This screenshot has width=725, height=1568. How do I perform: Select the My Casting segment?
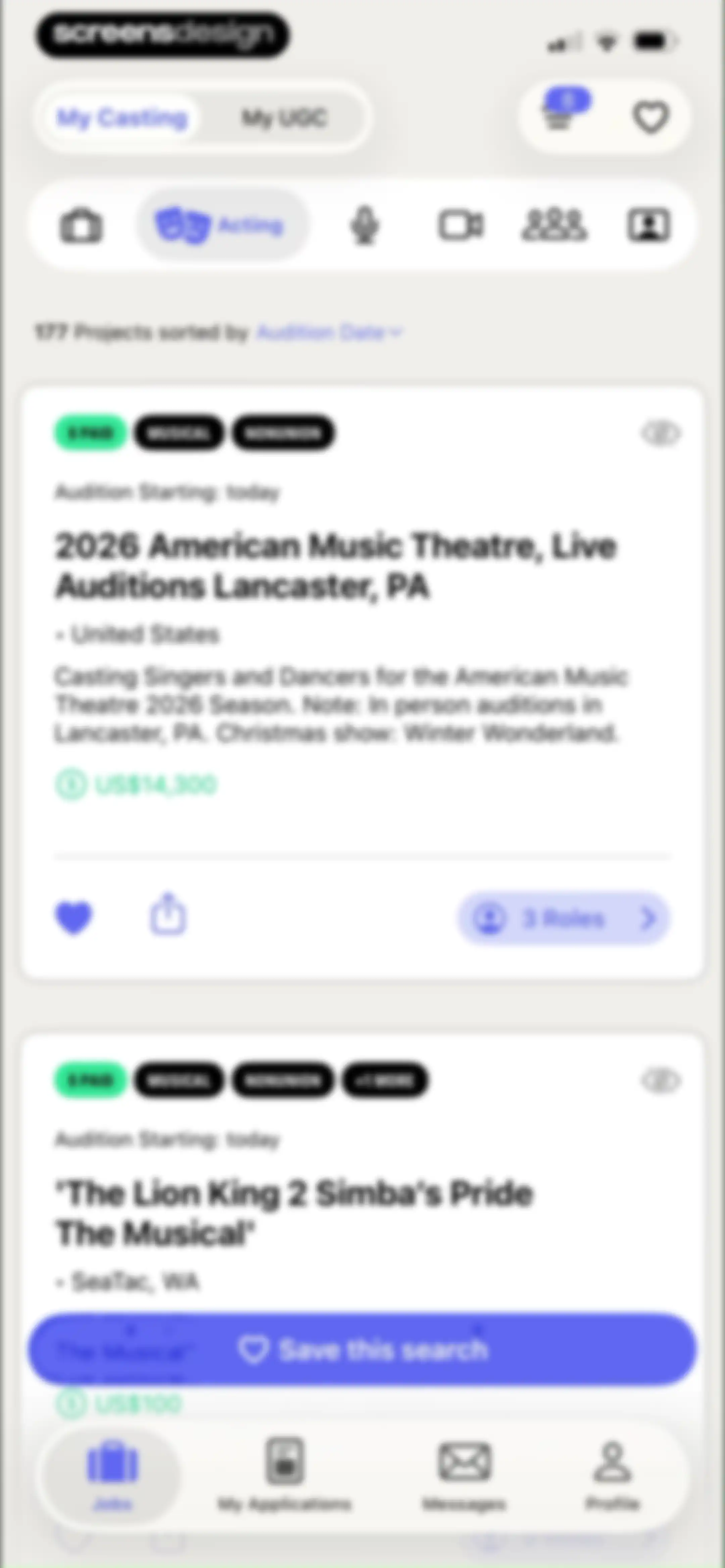122,118
